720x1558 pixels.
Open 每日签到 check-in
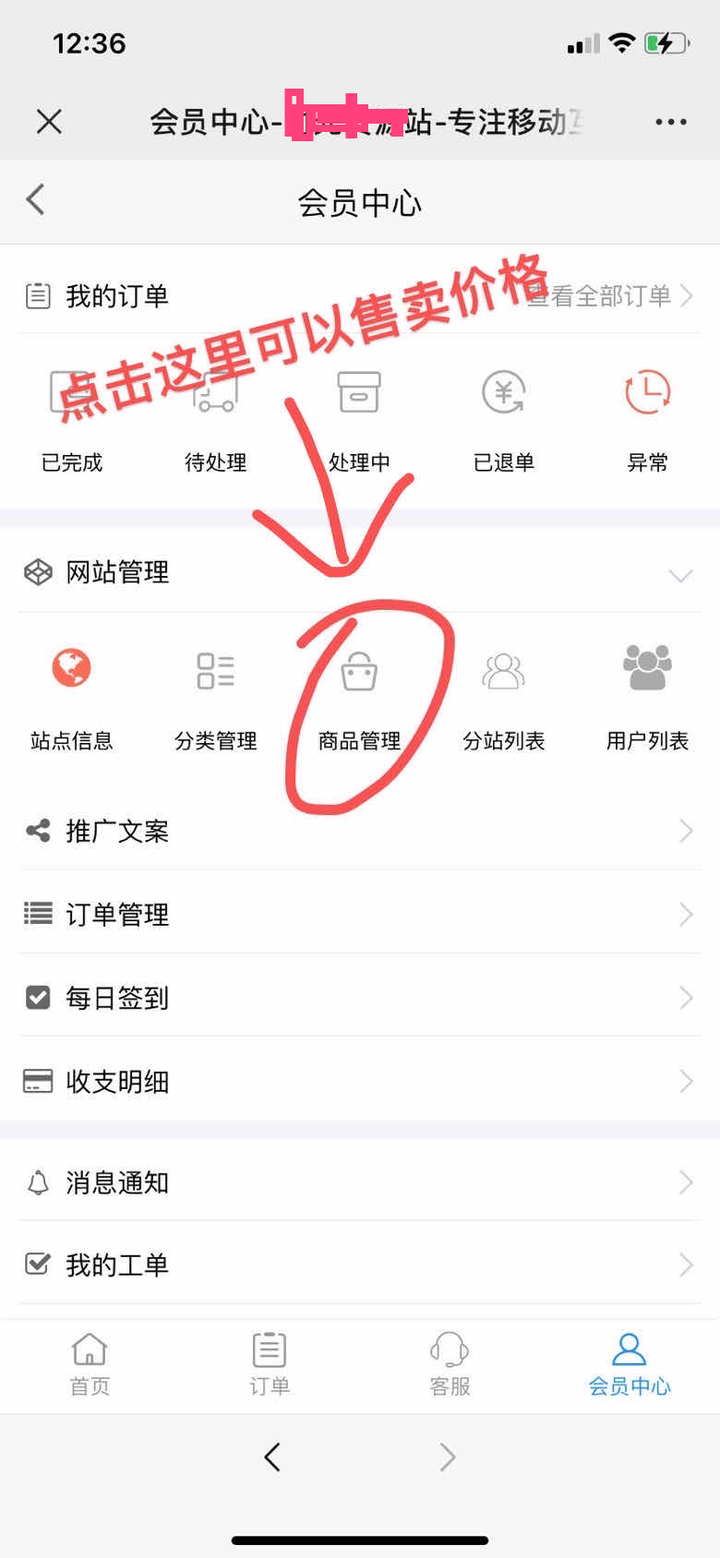(360, 997)
